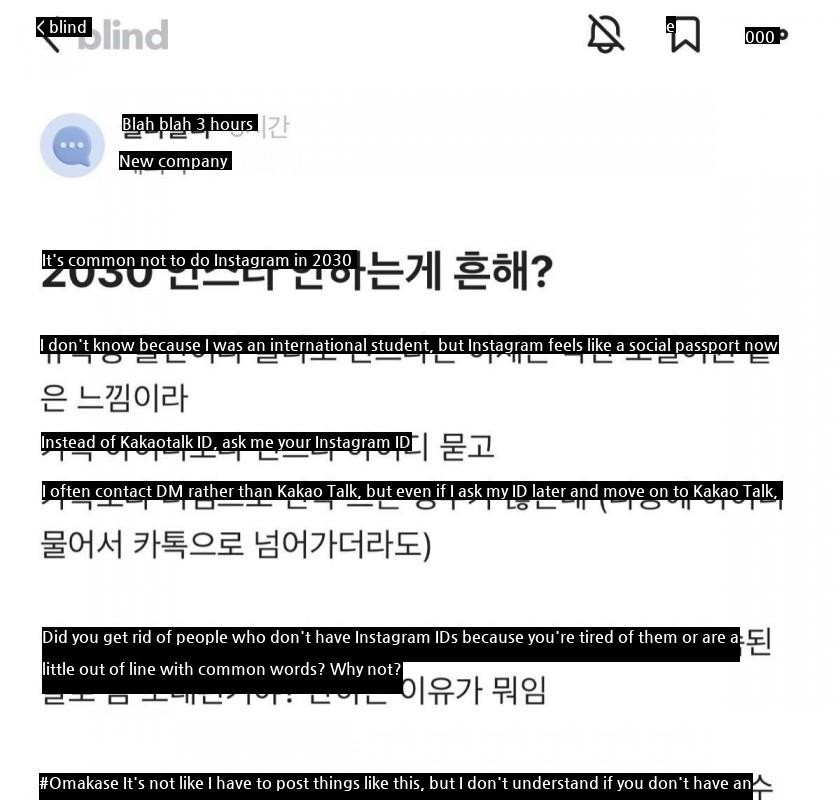
Task: Toggle the muted notification bell for this post
Action: (x=606, y=35)
